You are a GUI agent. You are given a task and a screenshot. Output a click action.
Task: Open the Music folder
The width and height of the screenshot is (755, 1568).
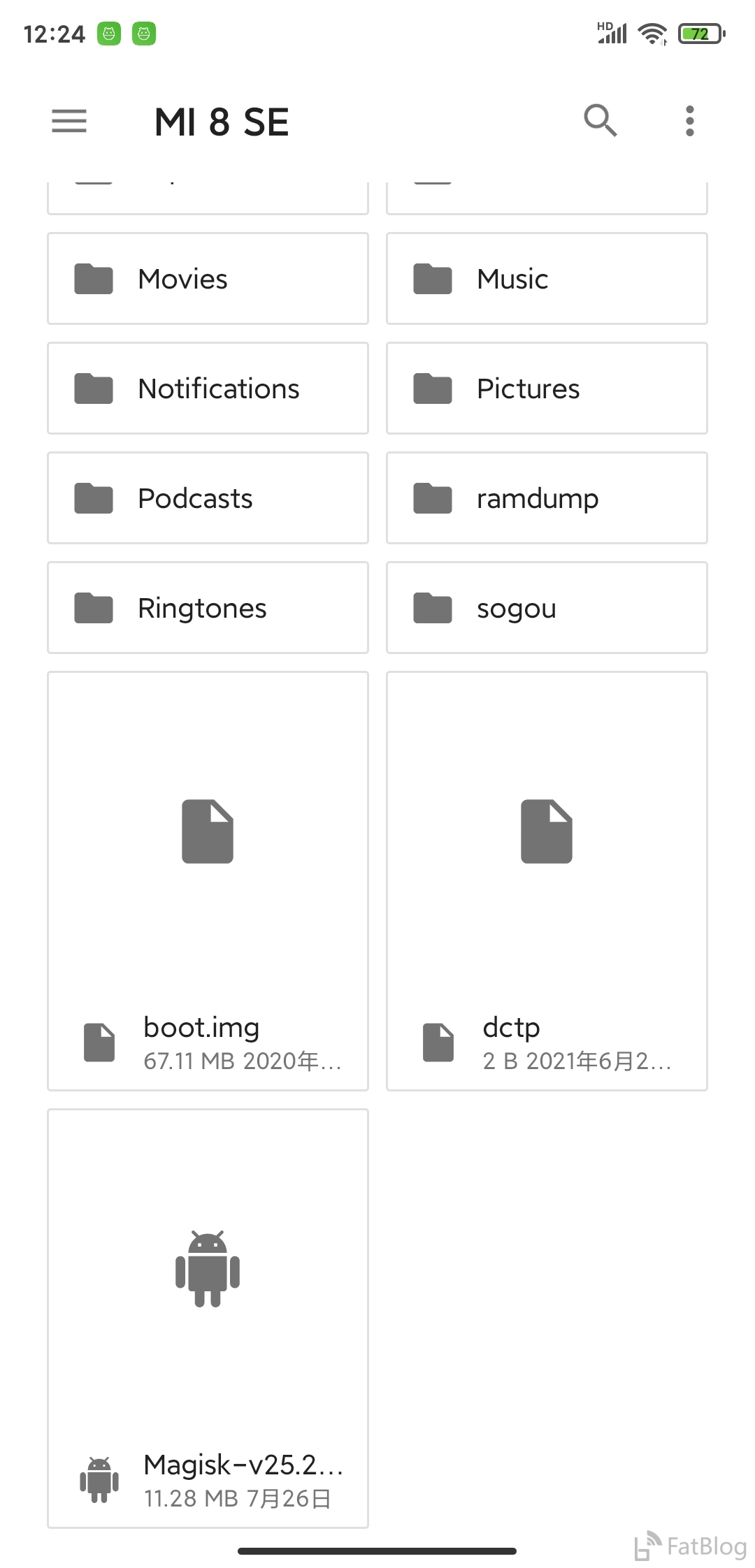pos(547,278)
